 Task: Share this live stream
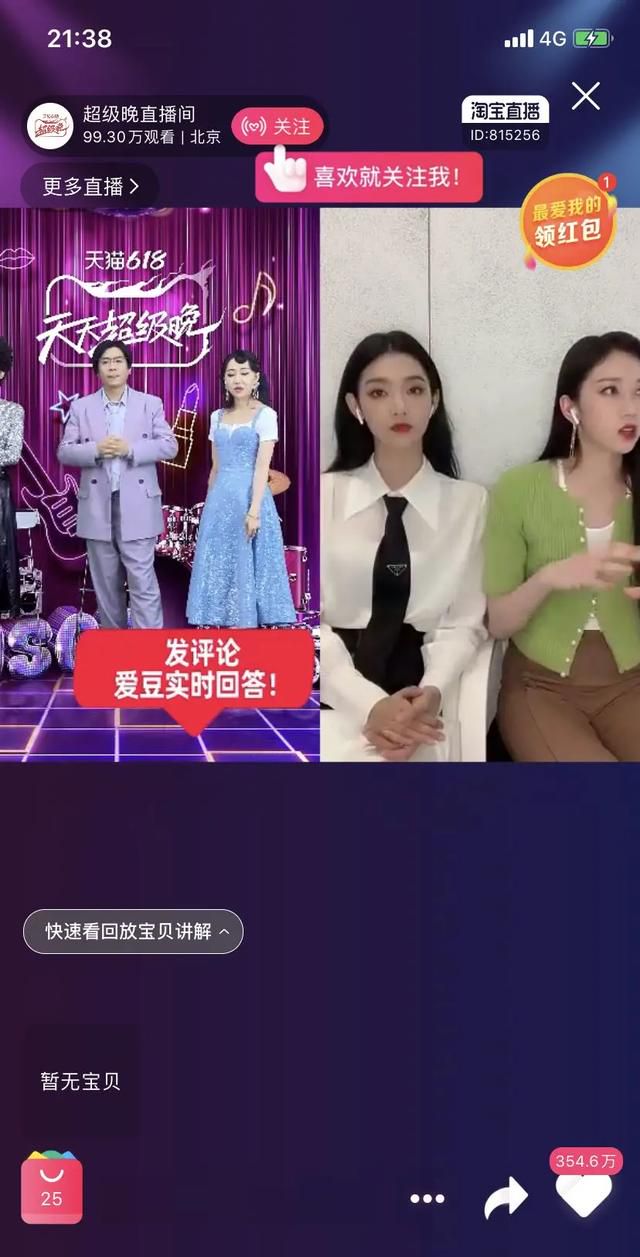pos(505,1198)
